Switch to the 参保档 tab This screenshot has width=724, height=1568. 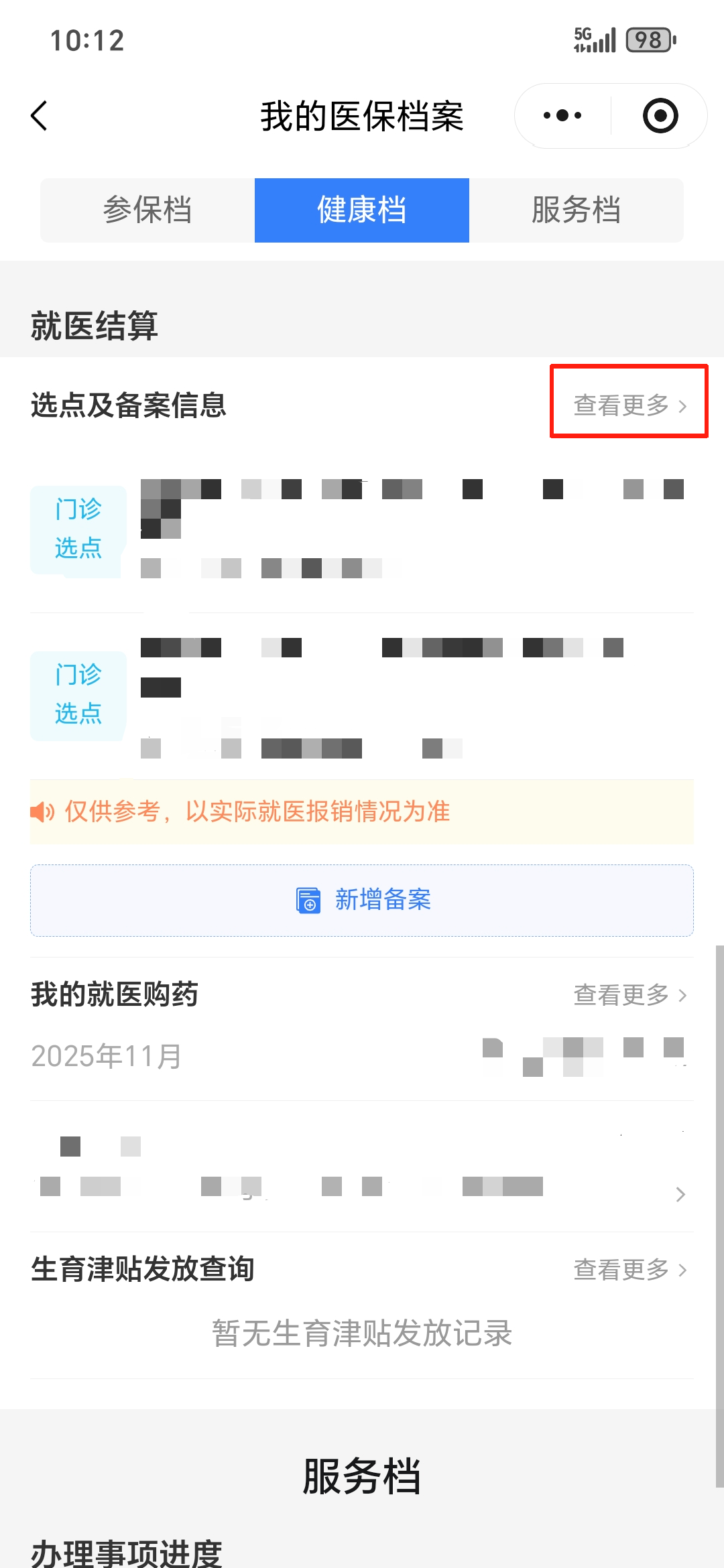pos(147,210)
